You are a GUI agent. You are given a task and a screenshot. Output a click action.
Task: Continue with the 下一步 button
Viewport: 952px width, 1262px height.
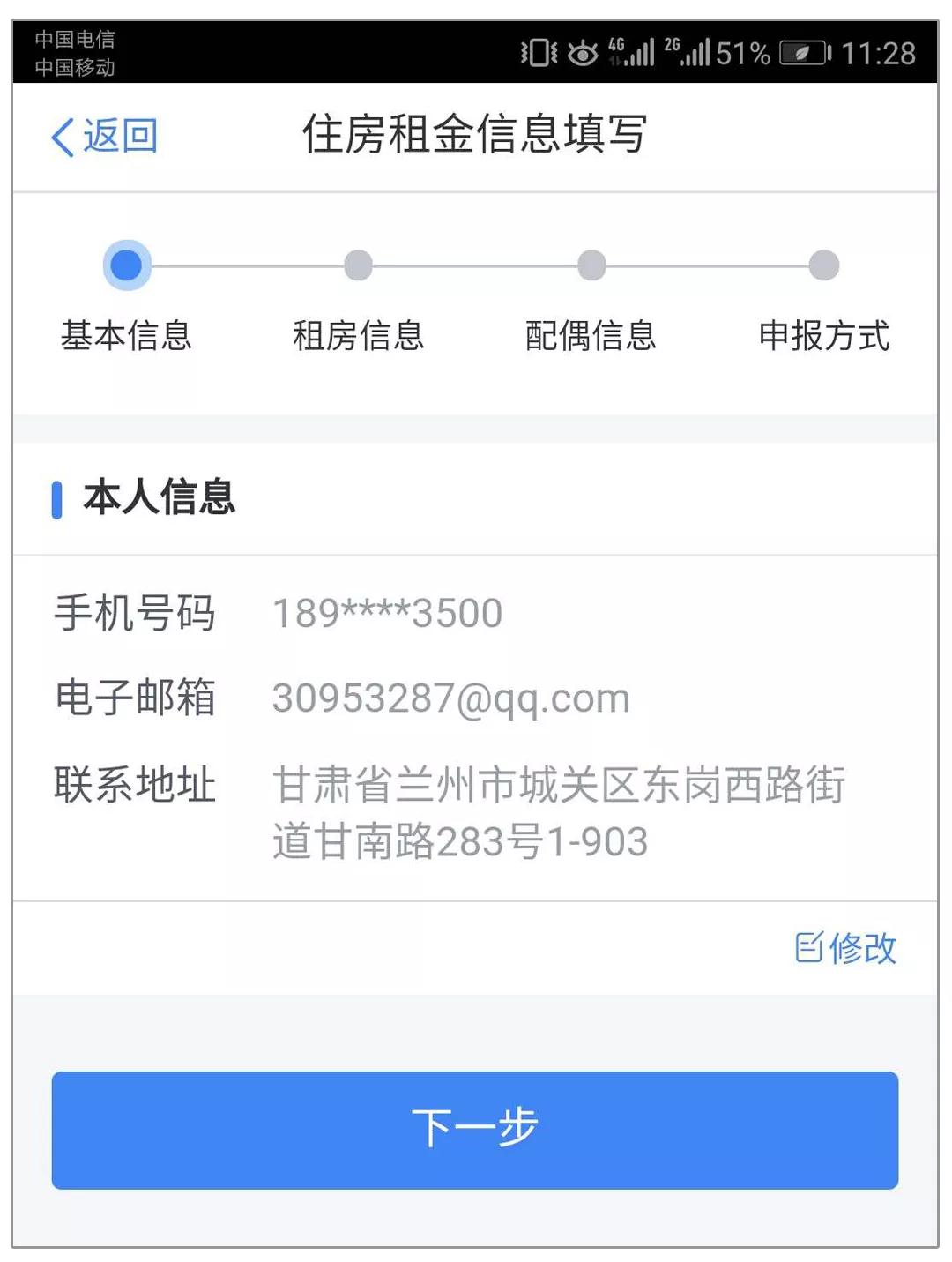pyautogui.click(x=475, y=1130)
